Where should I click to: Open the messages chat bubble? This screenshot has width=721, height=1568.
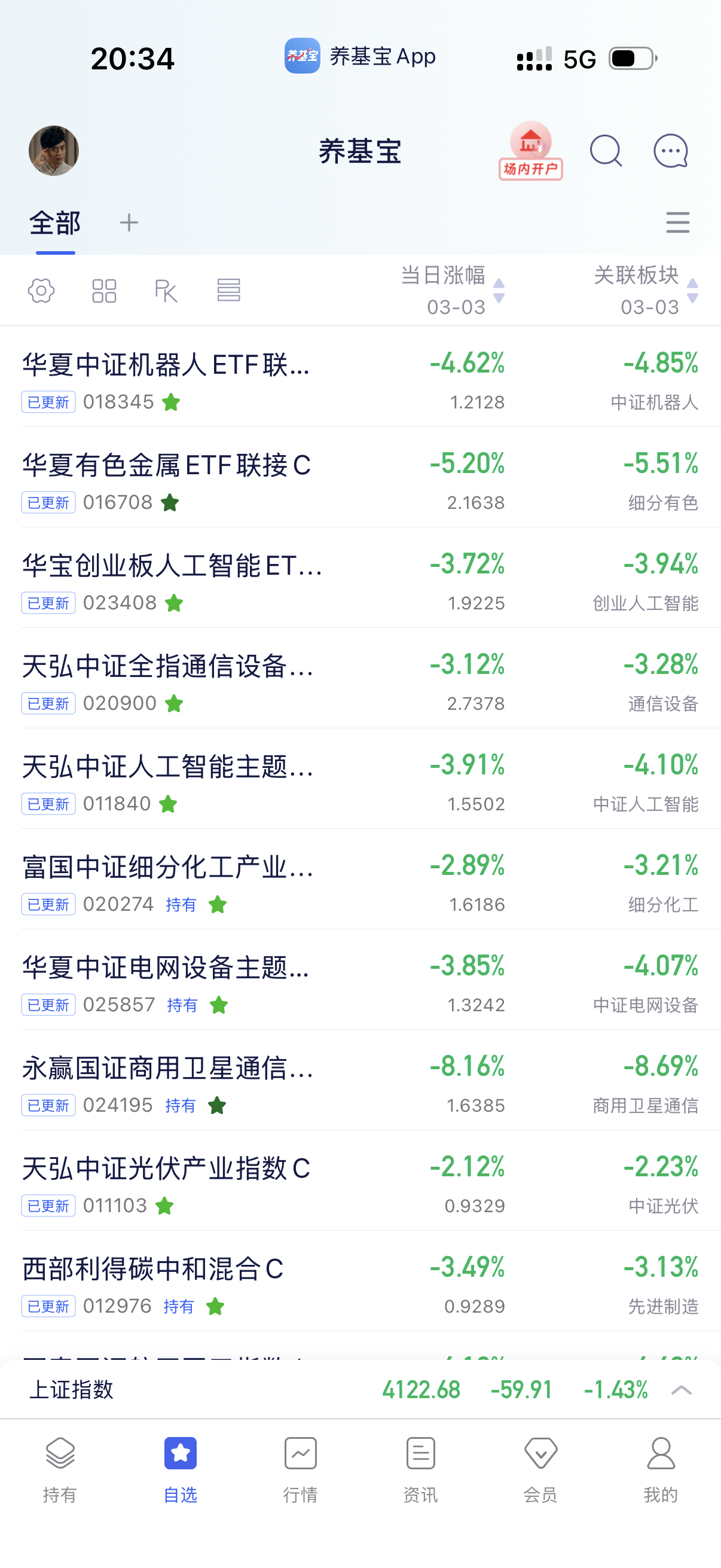671,151
